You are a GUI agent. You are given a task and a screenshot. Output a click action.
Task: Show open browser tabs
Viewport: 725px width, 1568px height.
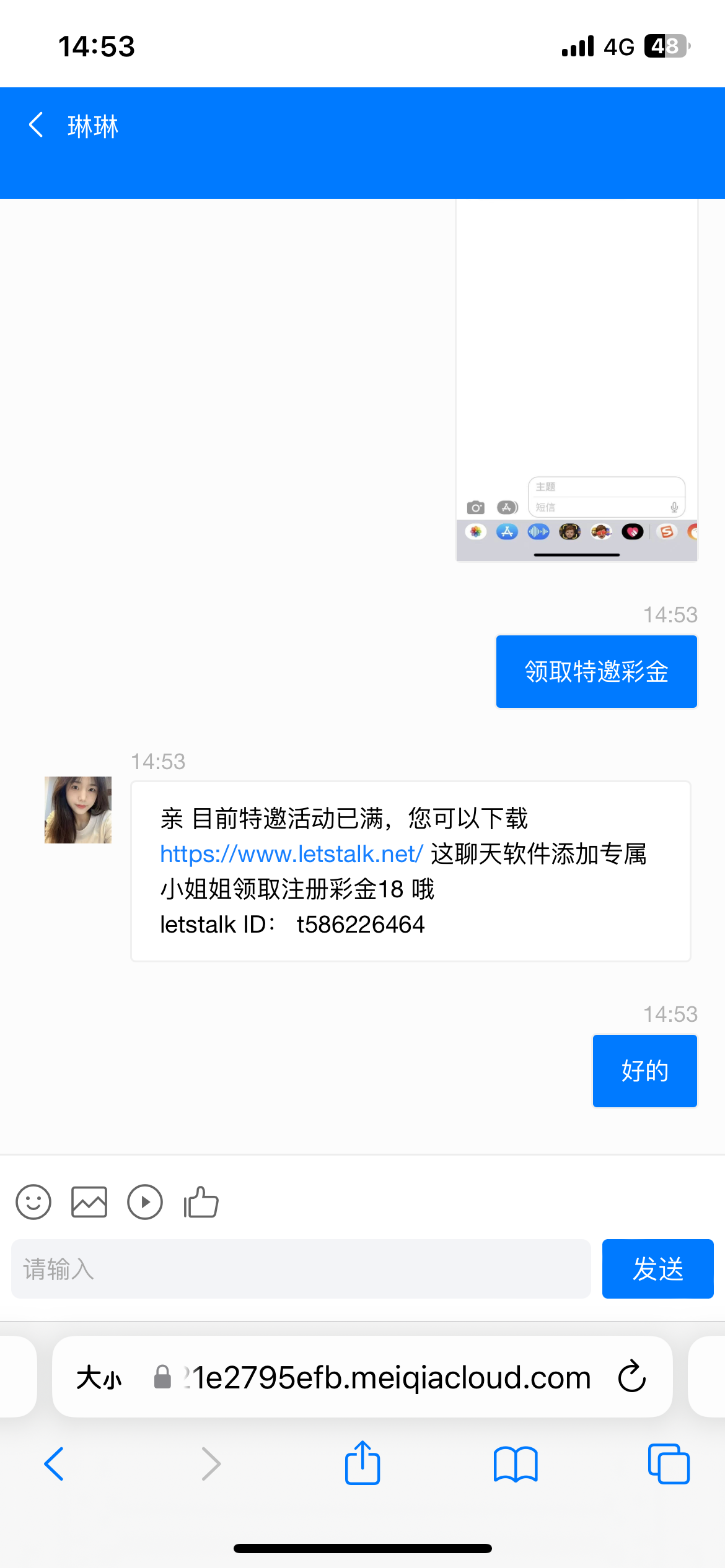668,1464
